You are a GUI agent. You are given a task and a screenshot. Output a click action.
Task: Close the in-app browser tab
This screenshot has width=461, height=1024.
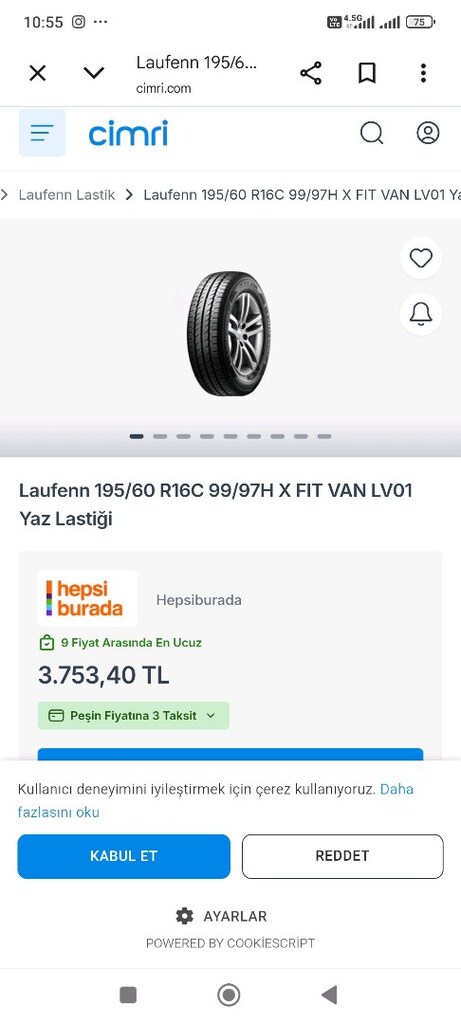(x=38, y=73)
